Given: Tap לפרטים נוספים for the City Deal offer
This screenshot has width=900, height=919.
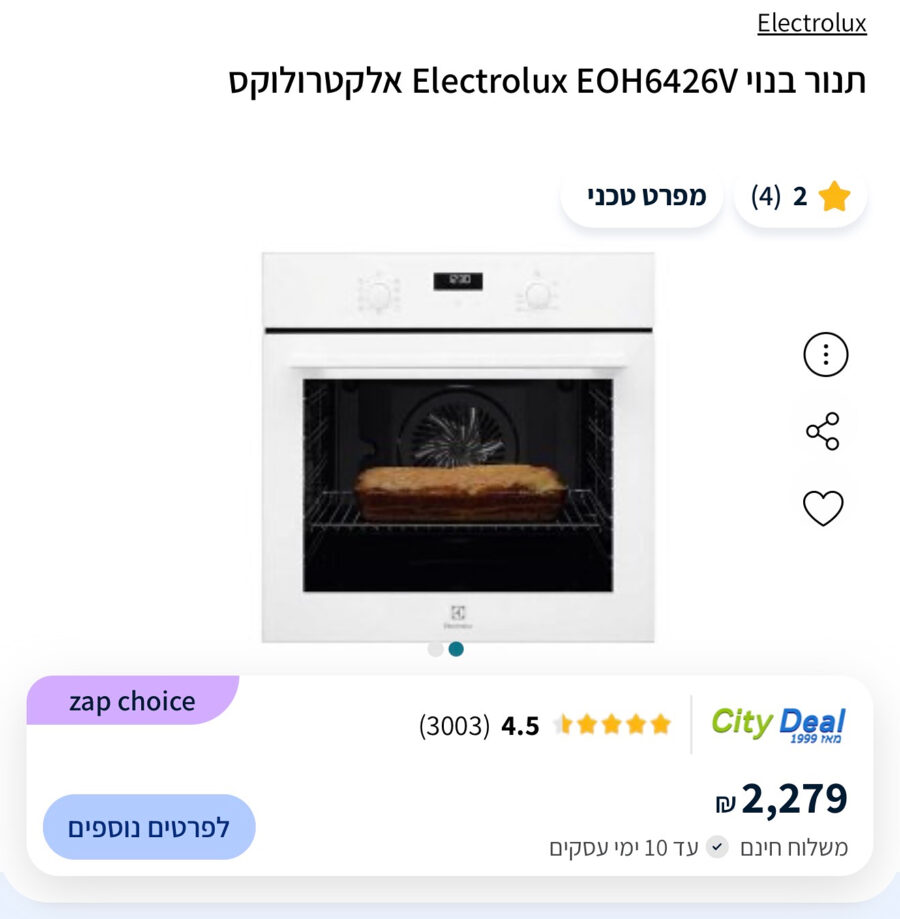Looking at the screenshot, I should (149, 827).
